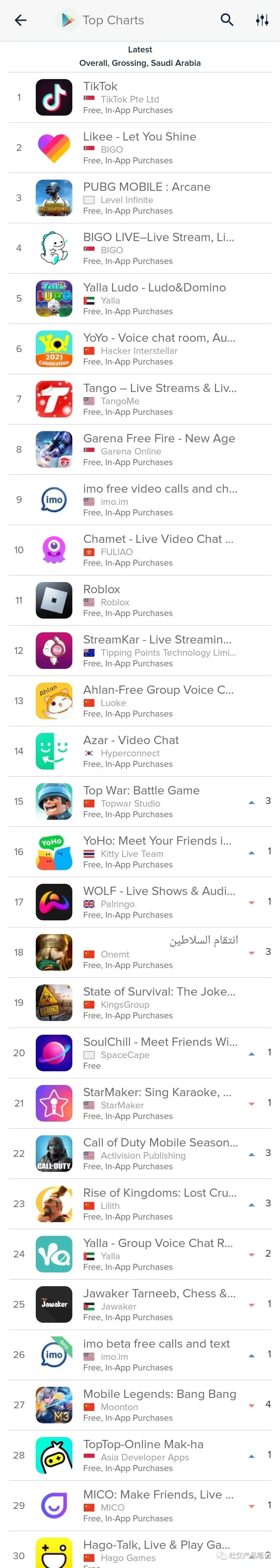
Task: Open Chamet - Live Video Chat
Action: pyautogui.click(x=140, y=550)
